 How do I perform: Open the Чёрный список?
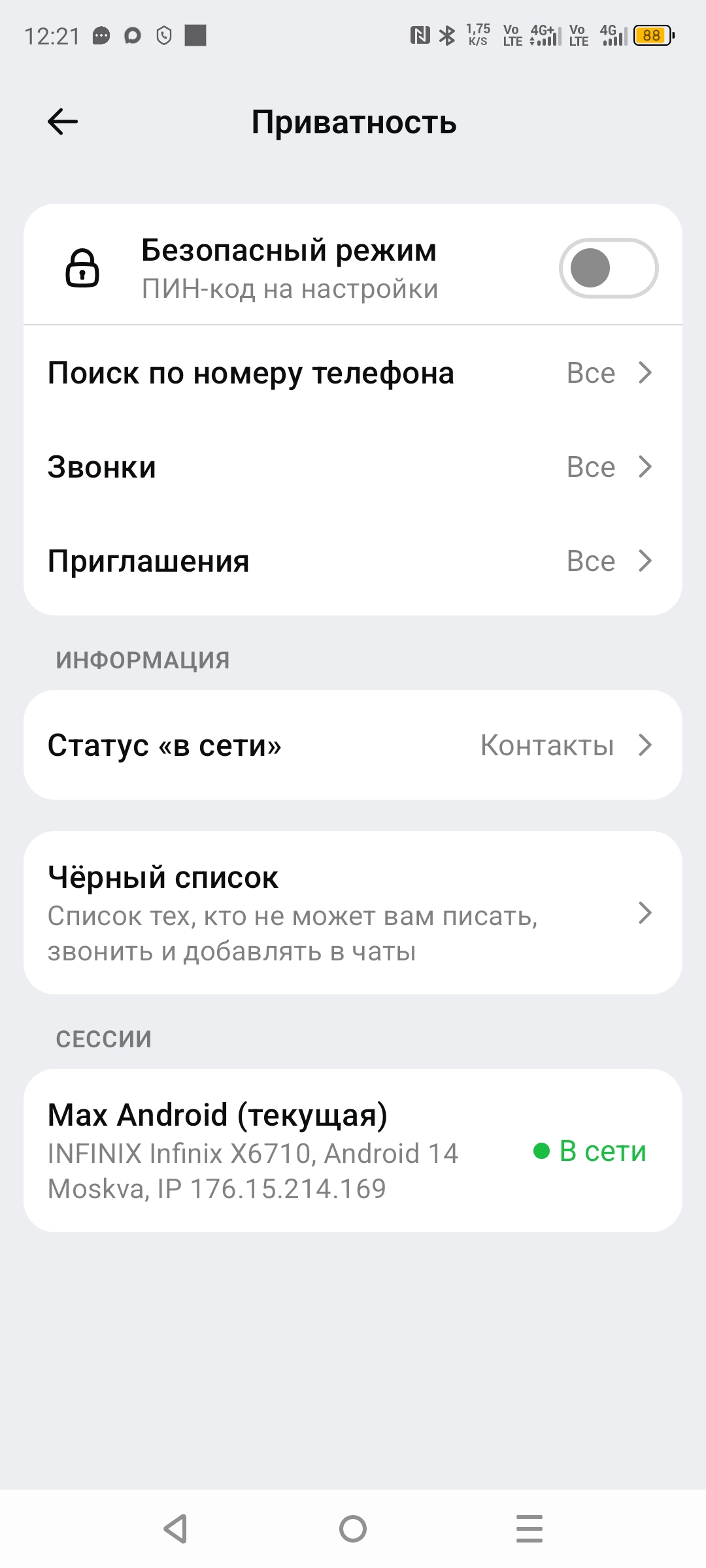coord(353,913)
